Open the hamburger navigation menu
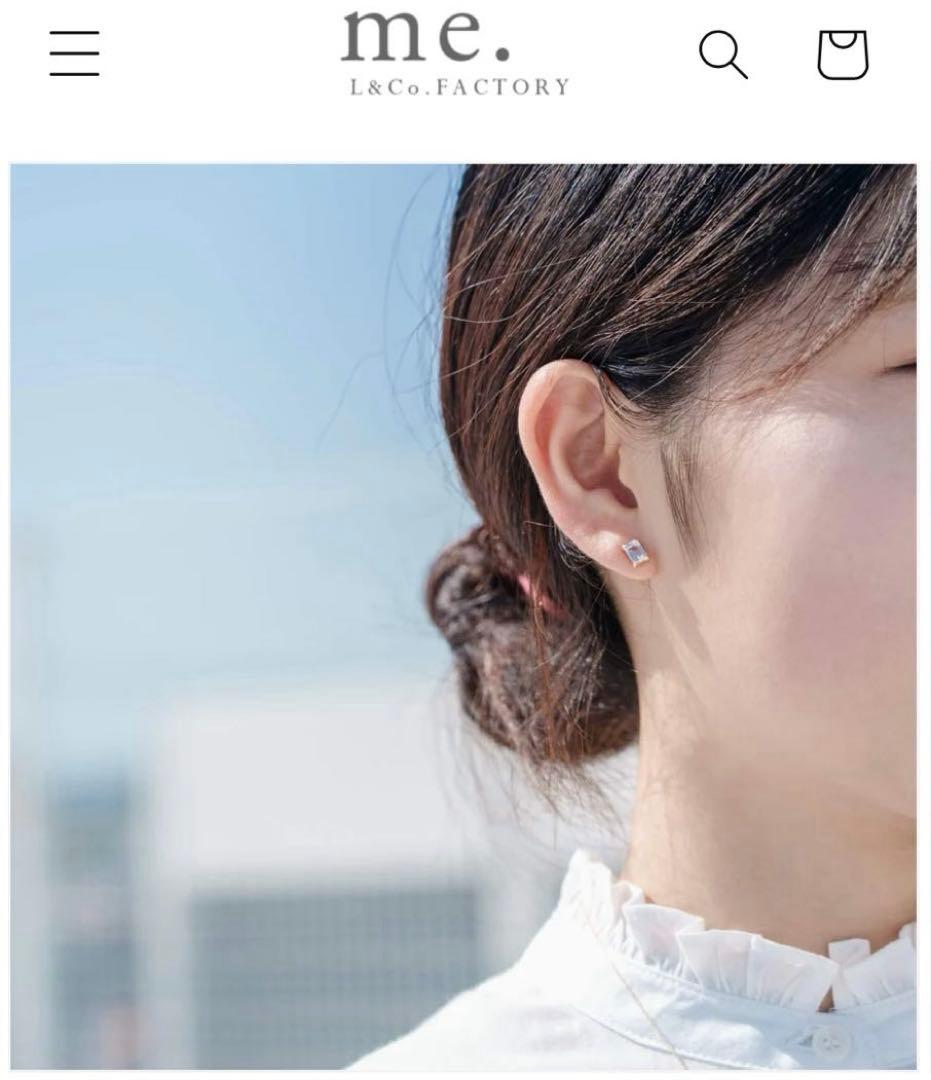The width and height of the screenshot is (931, 1080). 74,54
